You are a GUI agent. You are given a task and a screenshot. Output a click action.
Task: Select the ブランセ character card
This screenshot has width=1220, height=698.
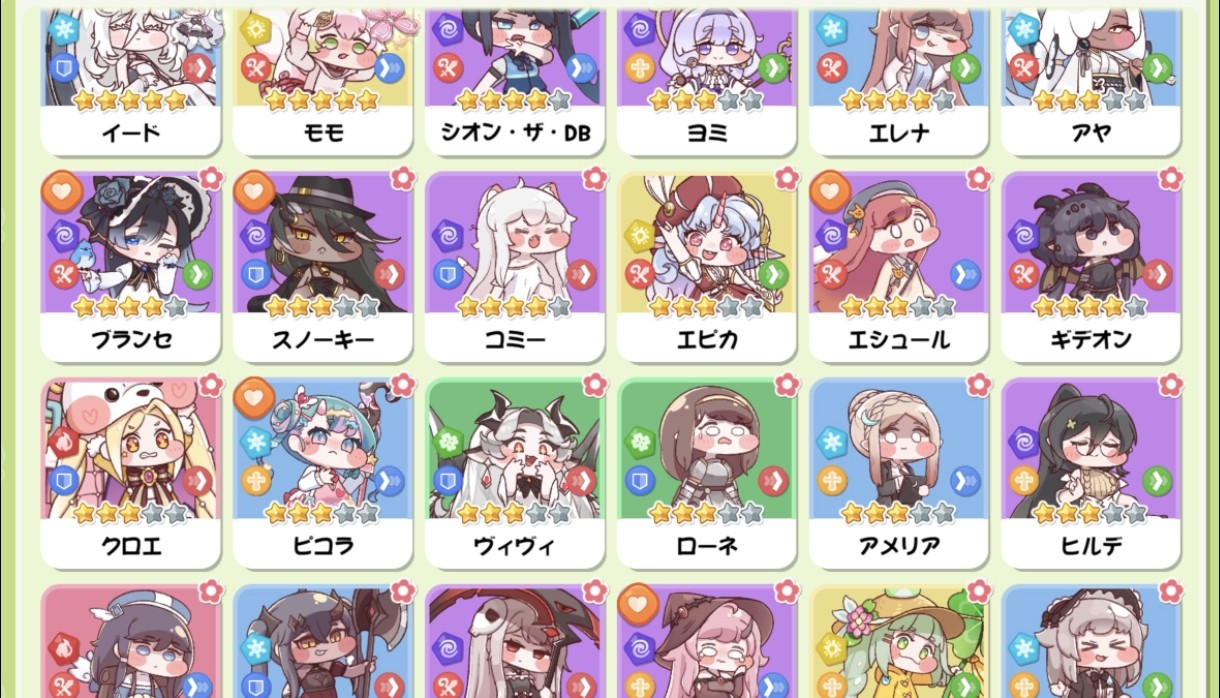click(x=130, y=265)
